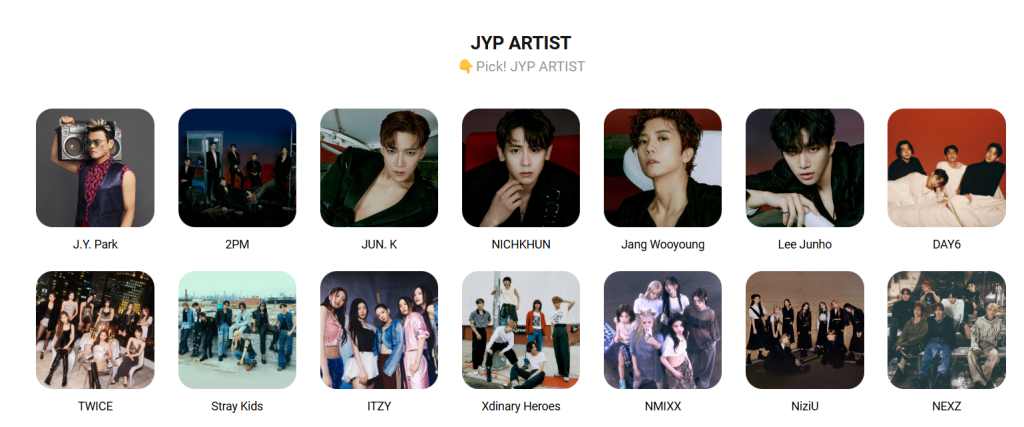Open the Stray Kids group tile

[237, 330]
